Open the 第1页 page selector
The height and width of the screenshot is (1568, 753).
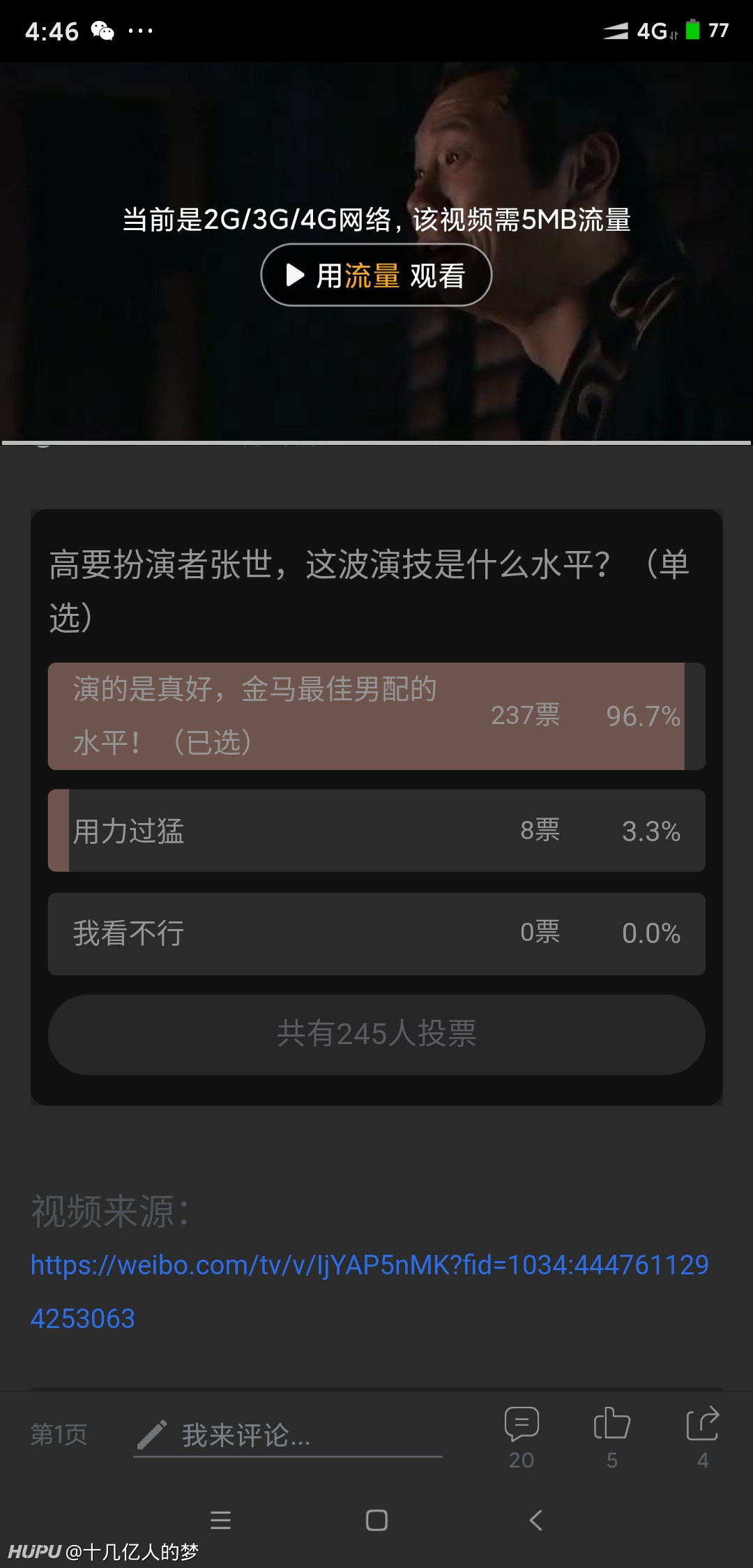(x=59, y=1435)
